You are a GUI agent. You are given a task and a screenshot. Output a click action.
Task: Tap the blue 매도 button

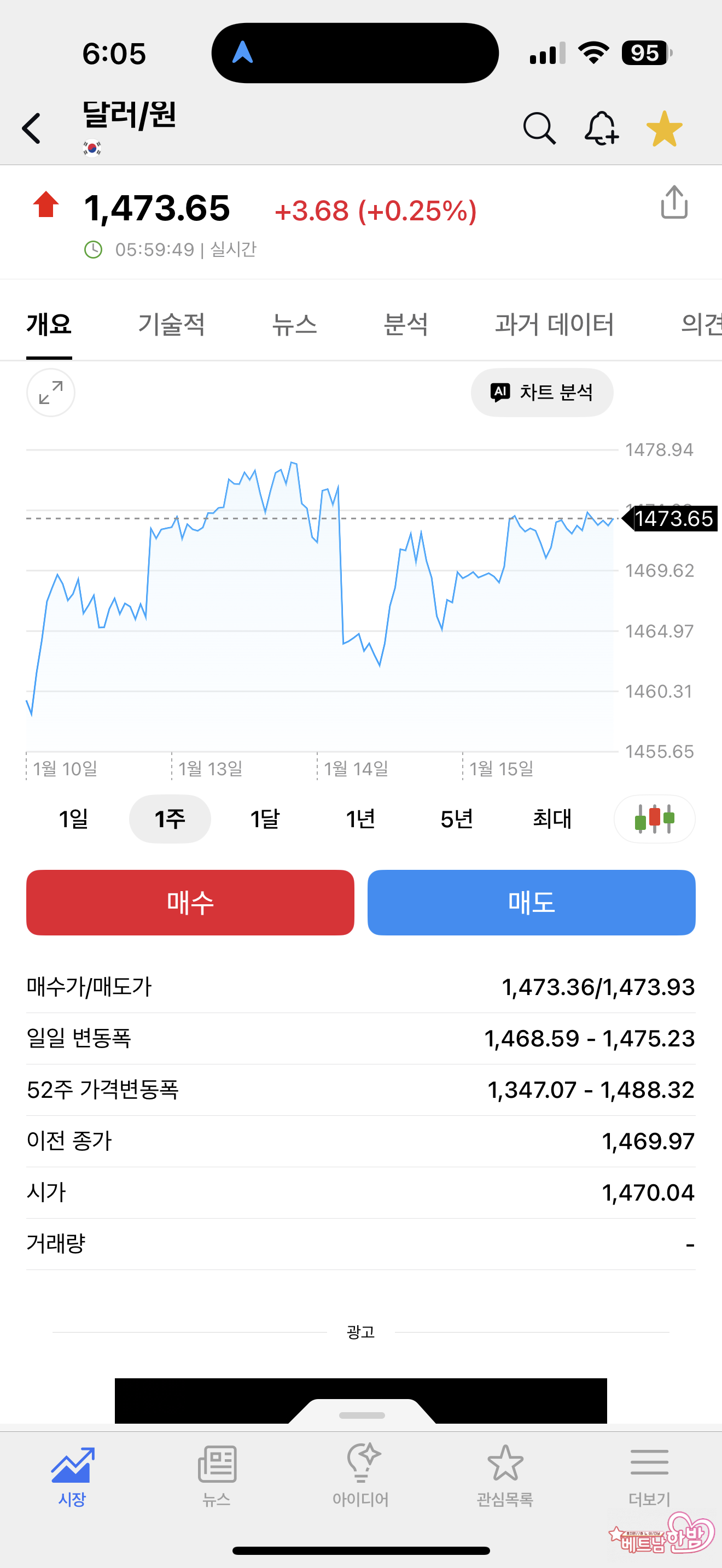[x=531, y=902]
